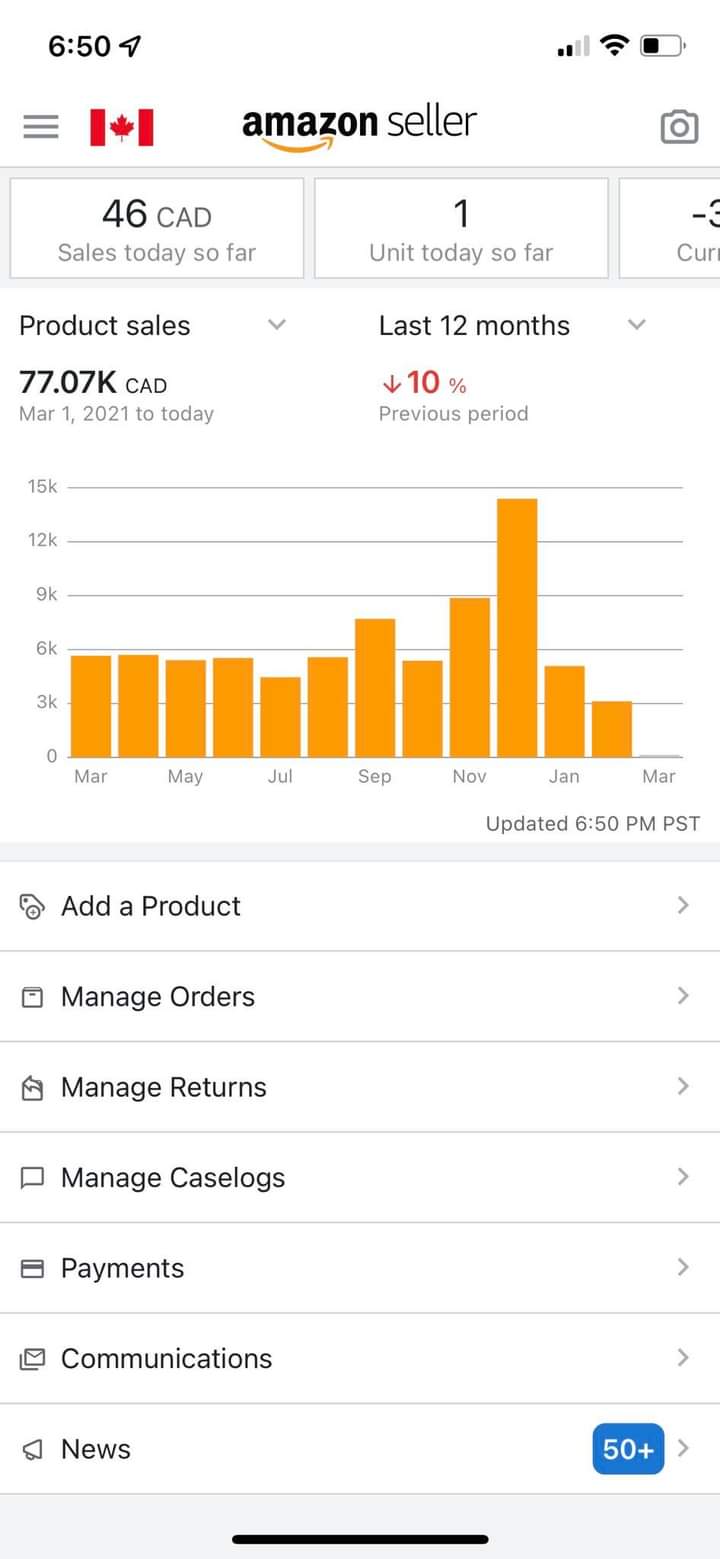Open the hamburger menu
This screenshot has width=720, height=1559.
[41, 127]
